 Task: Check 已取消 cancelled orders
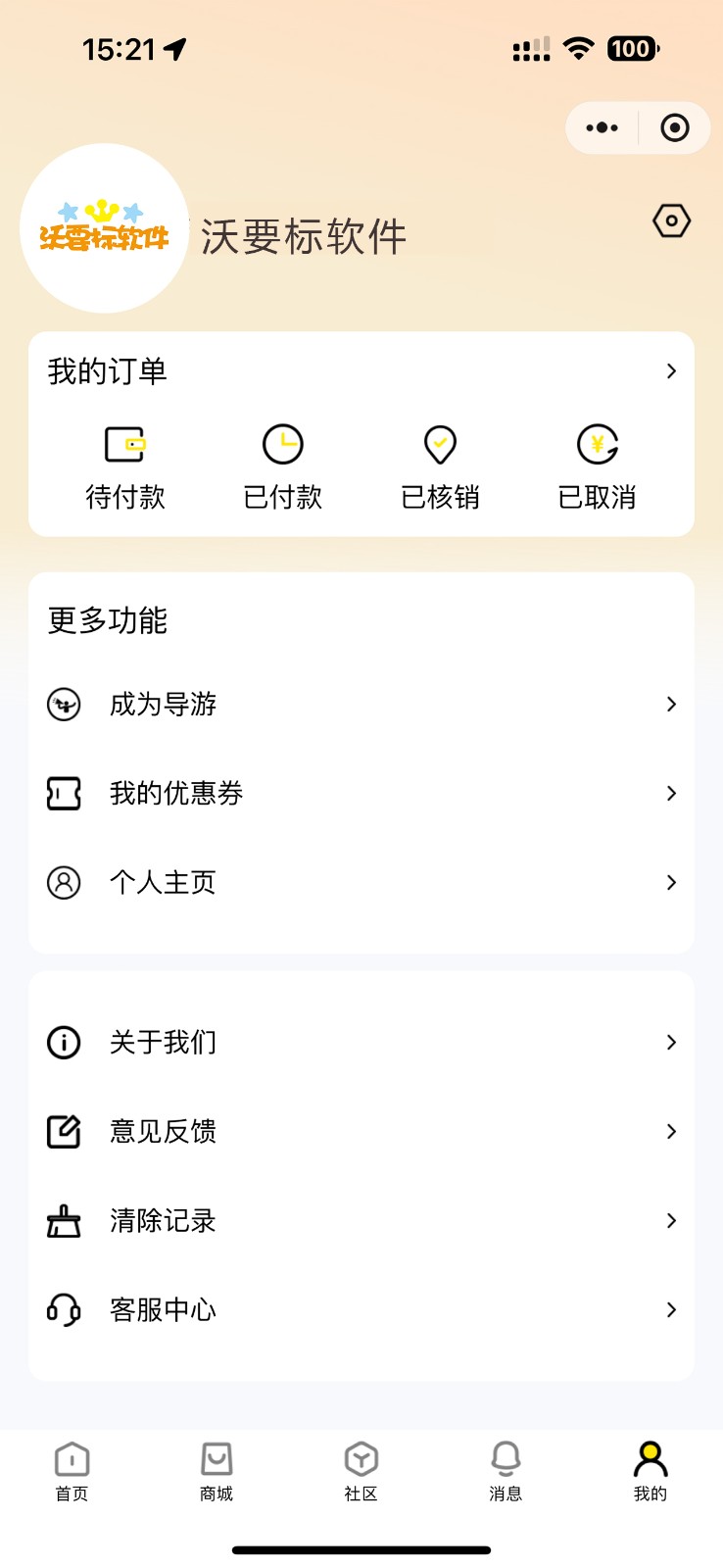pos(597,468)
